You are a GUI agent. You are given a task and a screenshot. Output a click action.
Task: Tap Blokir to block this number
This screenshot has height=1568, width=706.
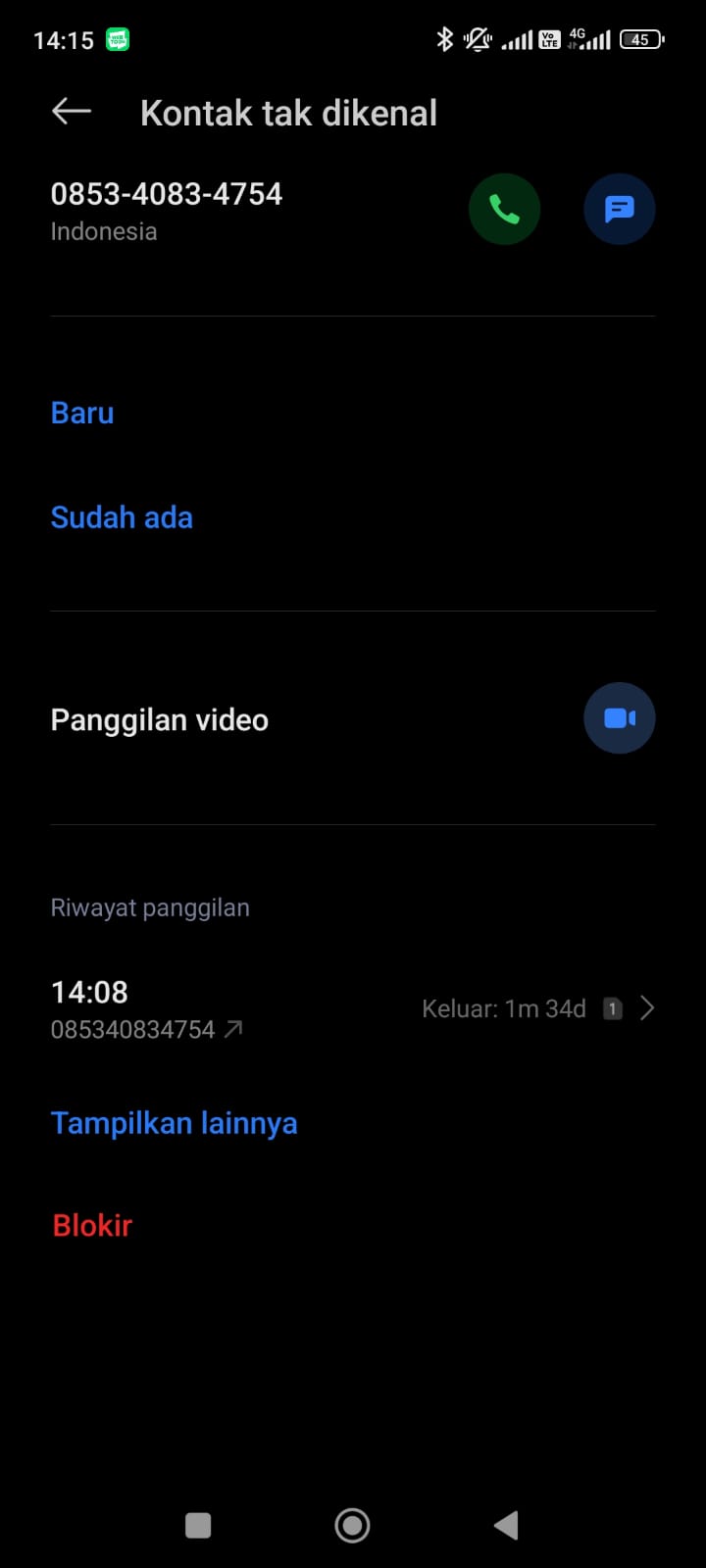[x=91, y=1224]
